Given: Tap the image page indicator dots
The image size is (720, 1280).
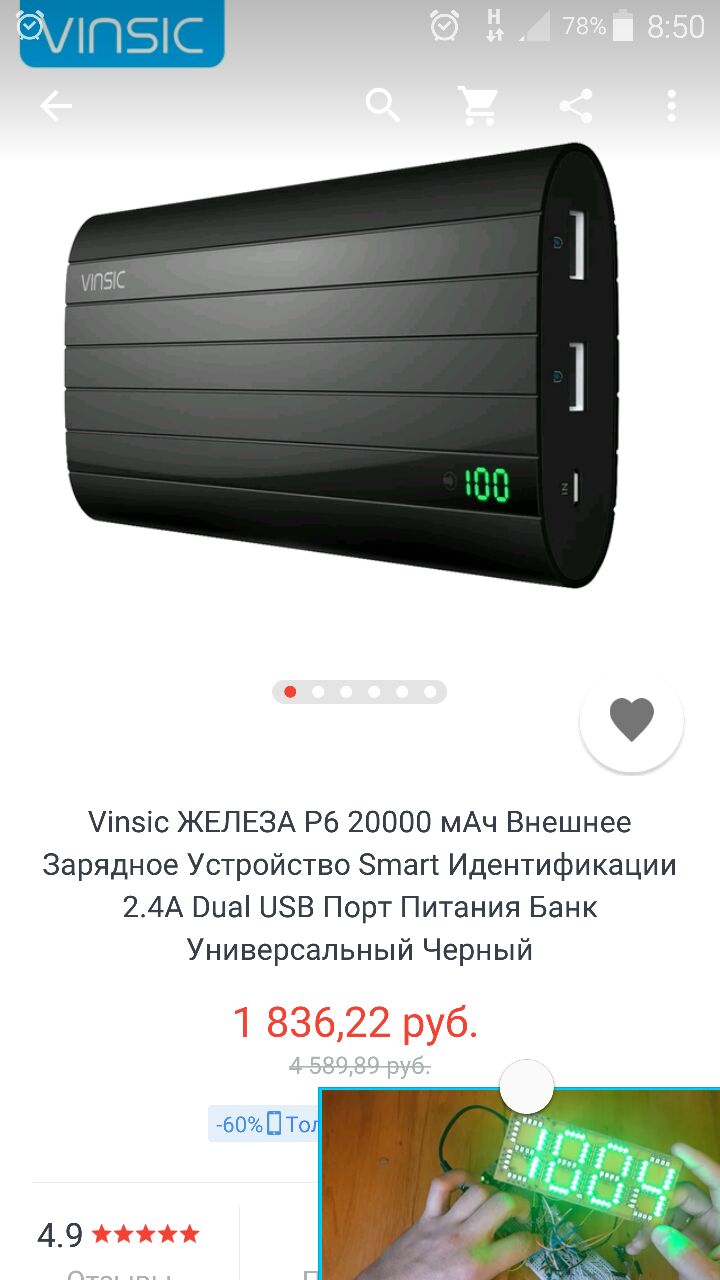Looking at the screenshot, I should (x=359, y=692).
